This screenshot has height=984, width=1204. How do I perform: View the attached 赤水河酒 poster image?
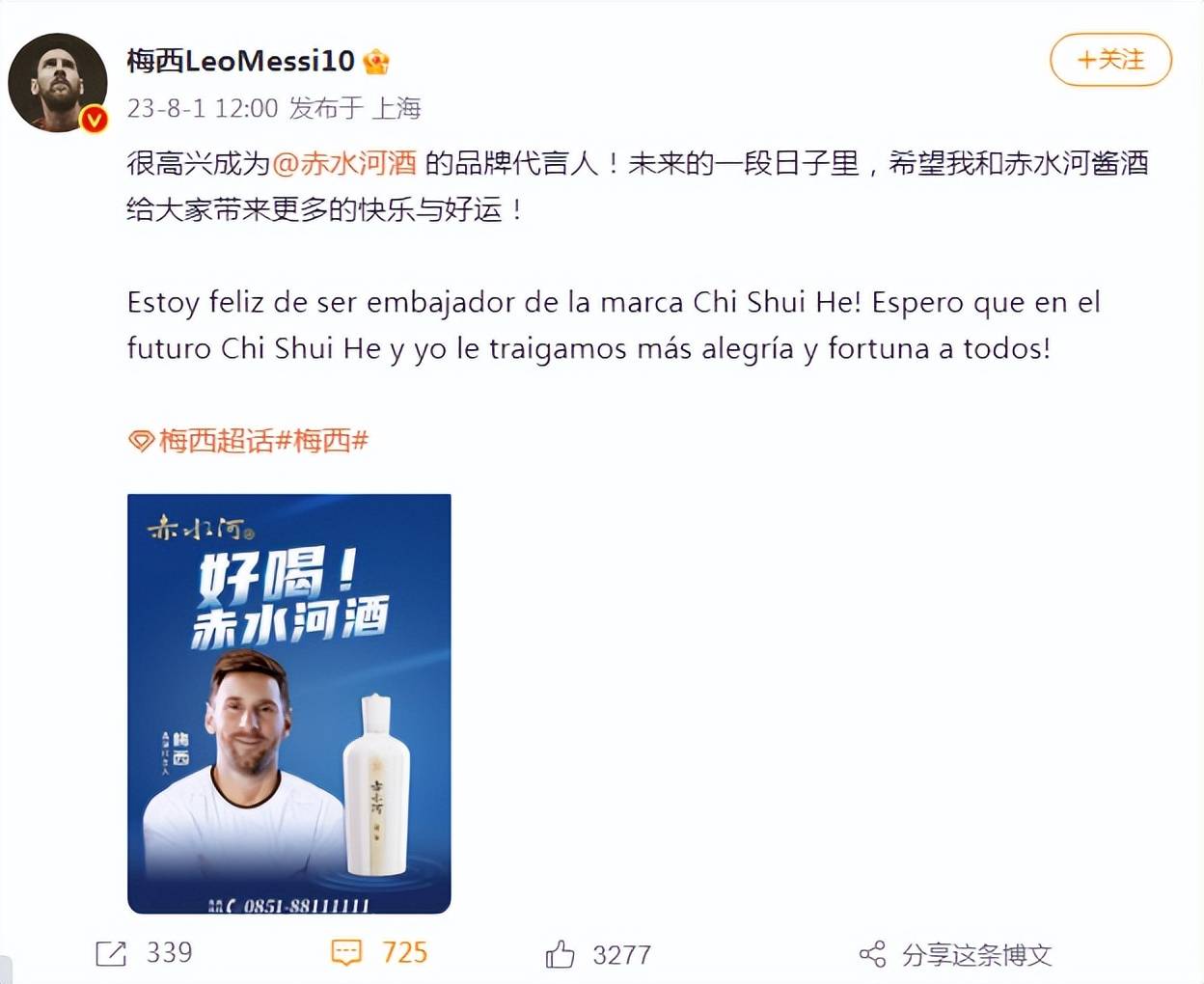(289, 703)
